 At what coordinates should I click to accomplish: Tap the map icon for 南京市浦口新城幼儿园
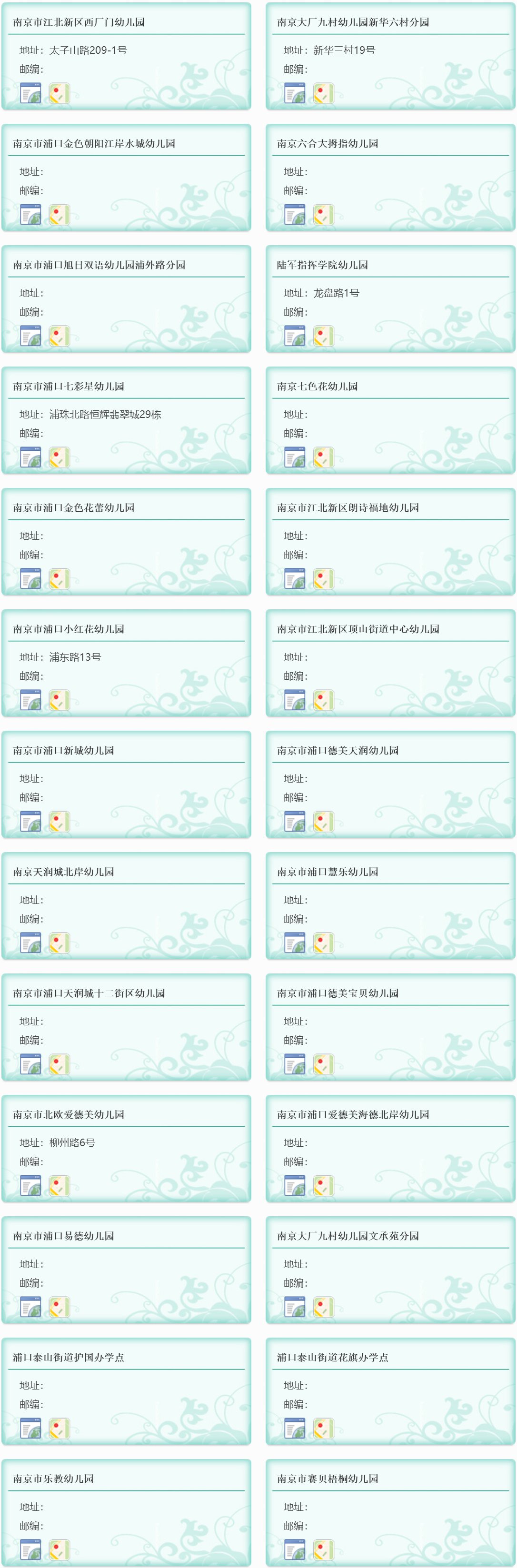(x=59, y=821)
